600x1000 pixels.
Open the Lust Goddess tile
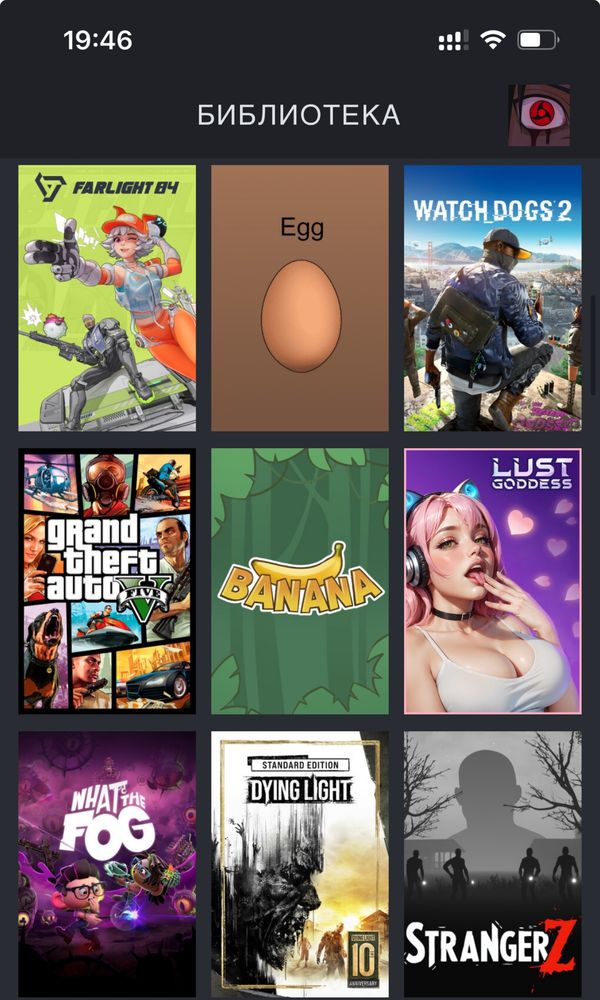tap(492, 581)
